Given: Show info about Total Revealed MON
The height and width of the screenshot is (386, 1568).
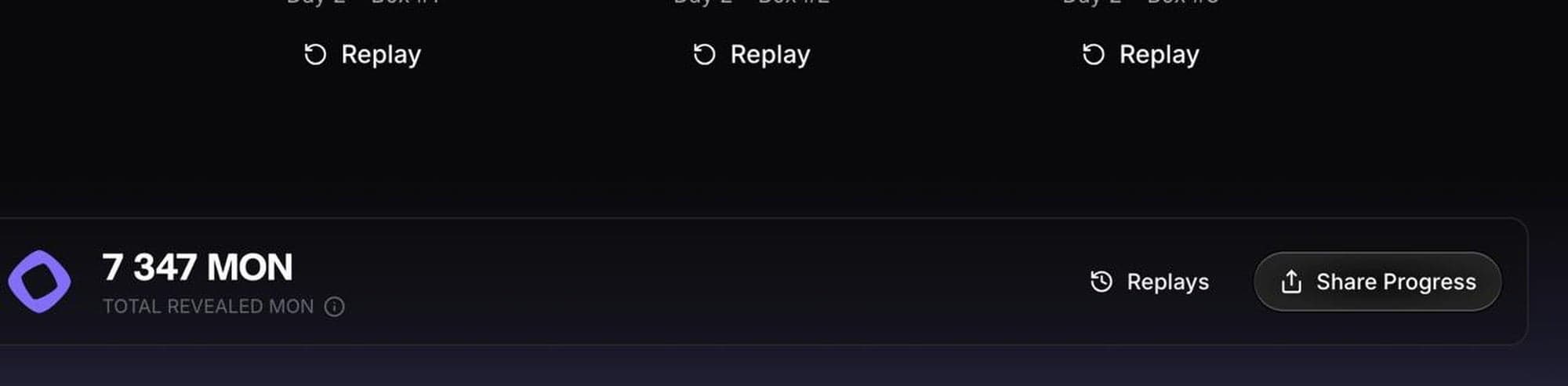Looking at the screenshot, I should [335, 307].
